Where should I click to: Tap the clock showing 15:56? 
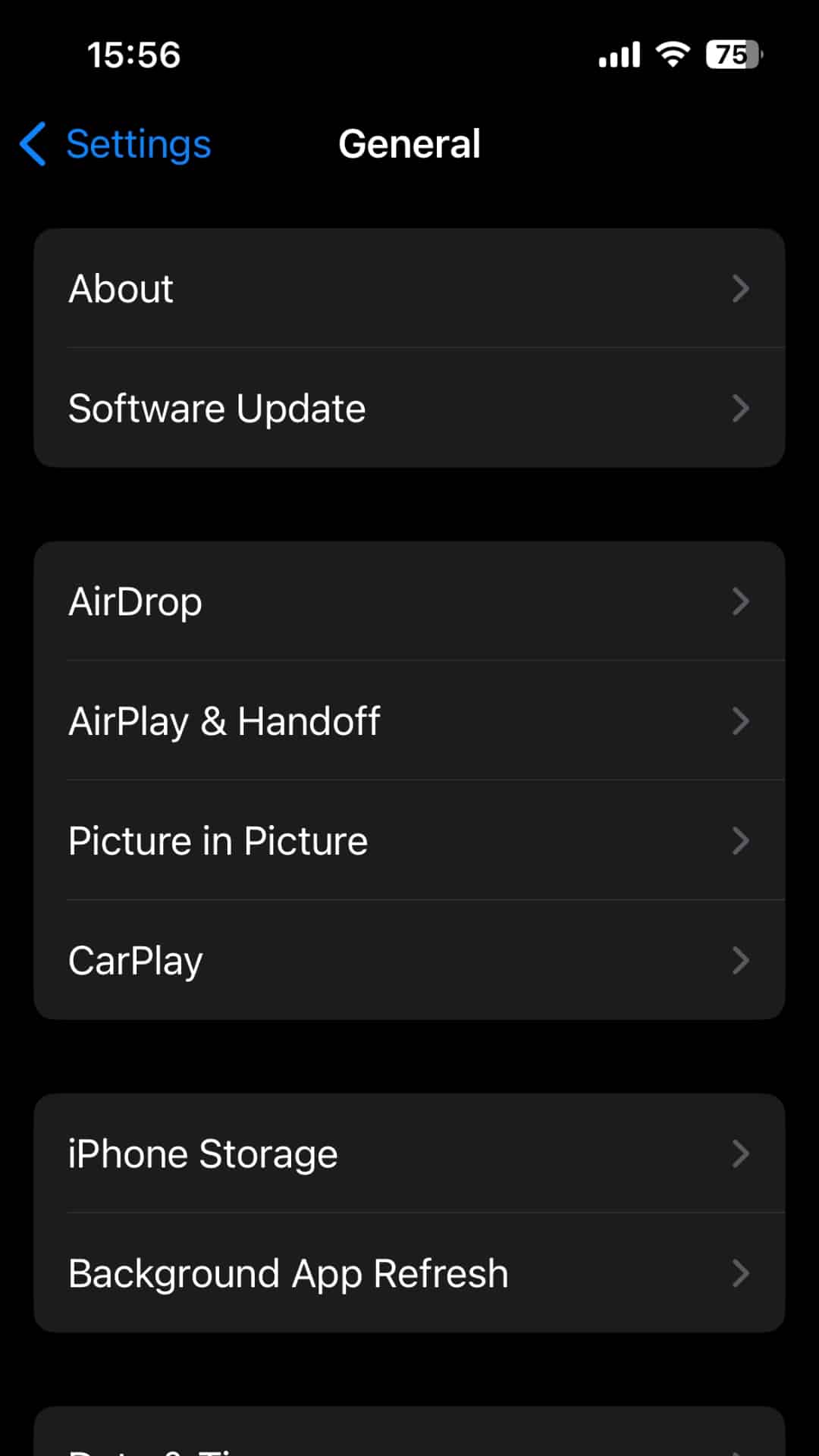coord(133,53)
